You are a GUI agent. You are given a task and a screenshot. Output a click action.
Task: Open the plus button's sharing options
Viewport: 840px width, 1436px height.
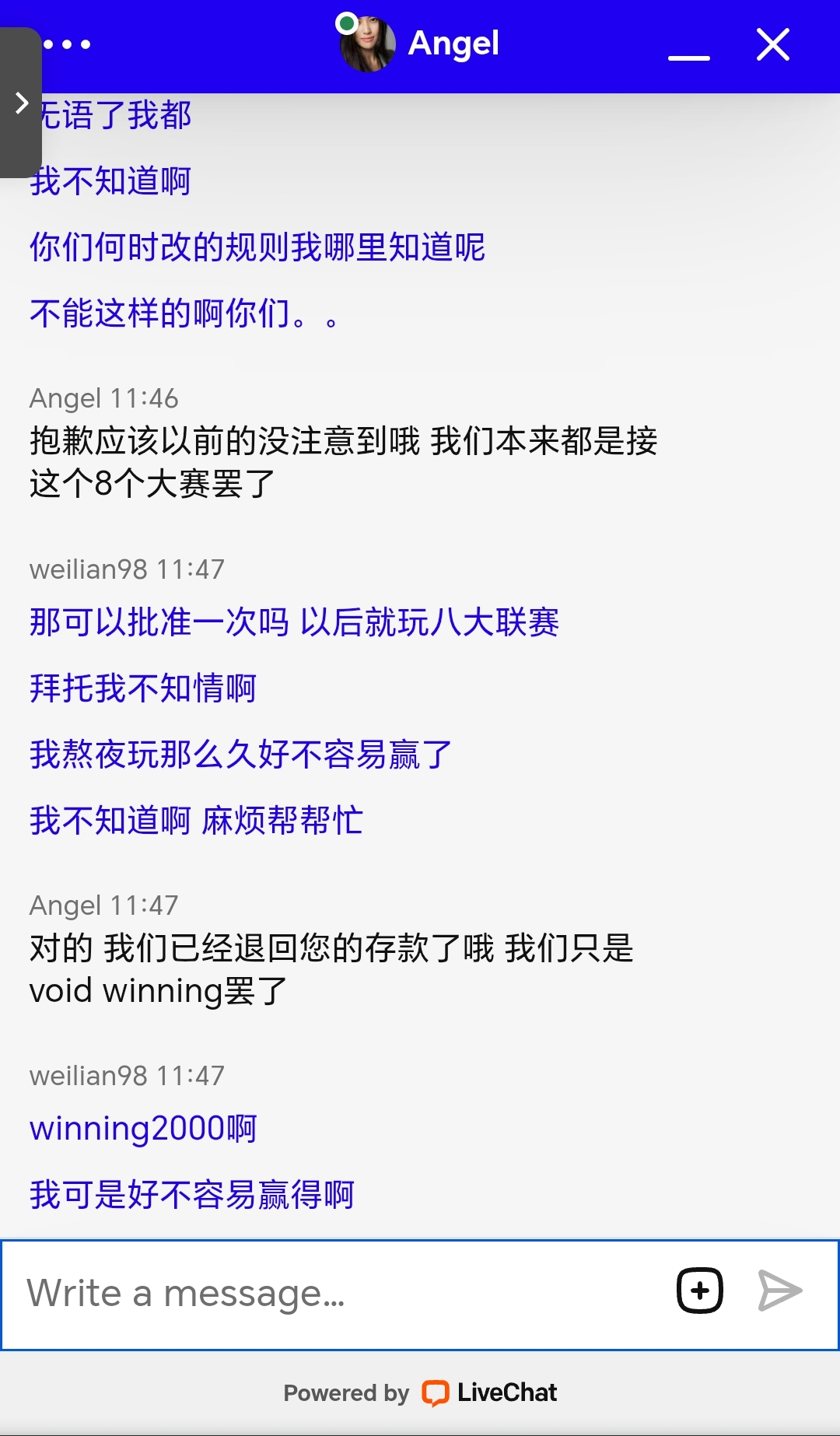(x=698, y=1290)
